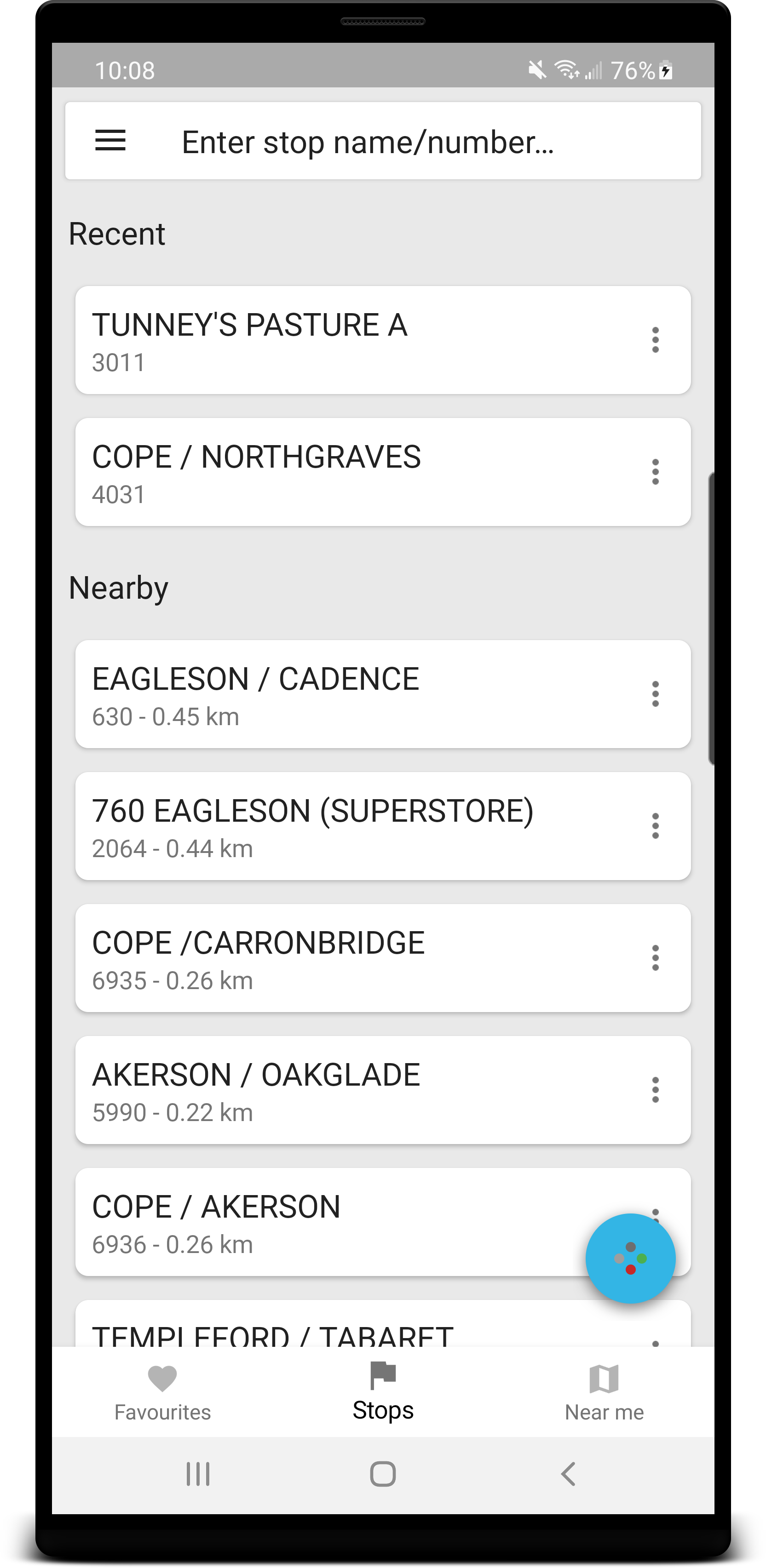Open options for Eagleson / Cadence
This screenshot has width=766, height=1568.
click(x=655, y=694)
